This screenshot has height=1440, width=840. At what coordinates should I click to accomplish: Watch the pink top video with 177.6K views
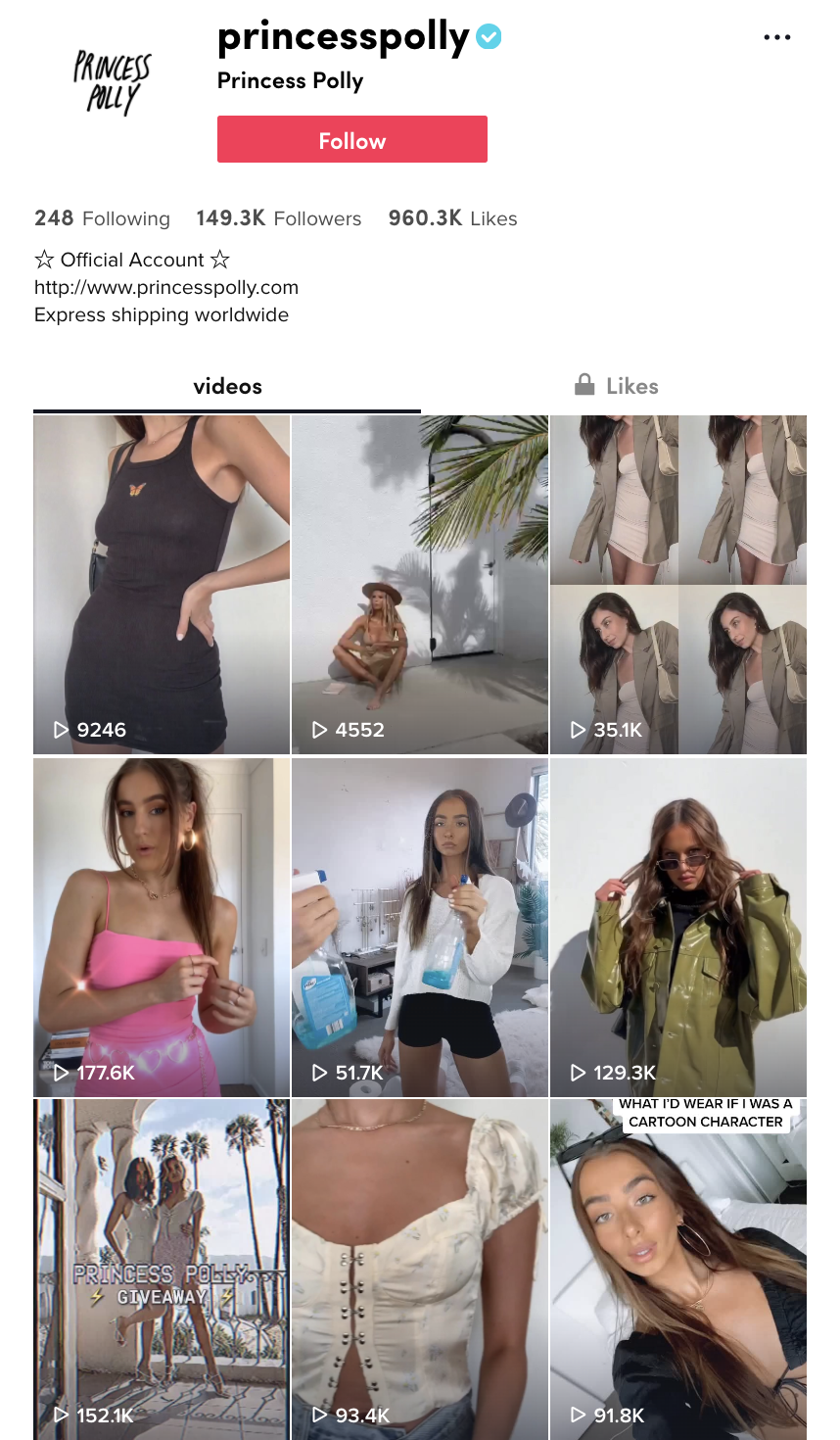coord(162,927)
